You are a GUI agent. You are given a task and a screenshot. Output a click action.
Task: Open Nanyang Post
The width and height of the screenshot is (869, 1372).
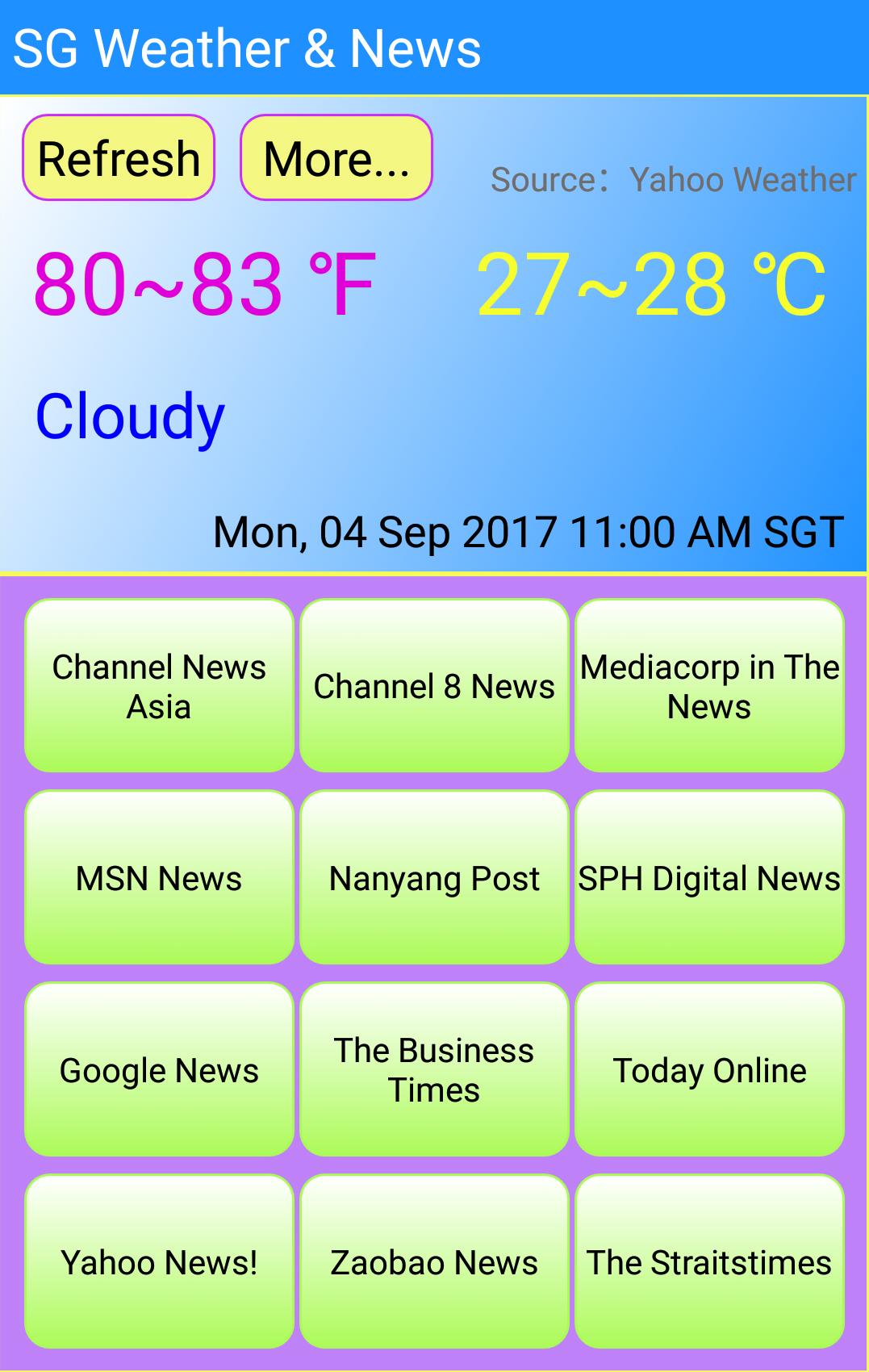[434, 878]
